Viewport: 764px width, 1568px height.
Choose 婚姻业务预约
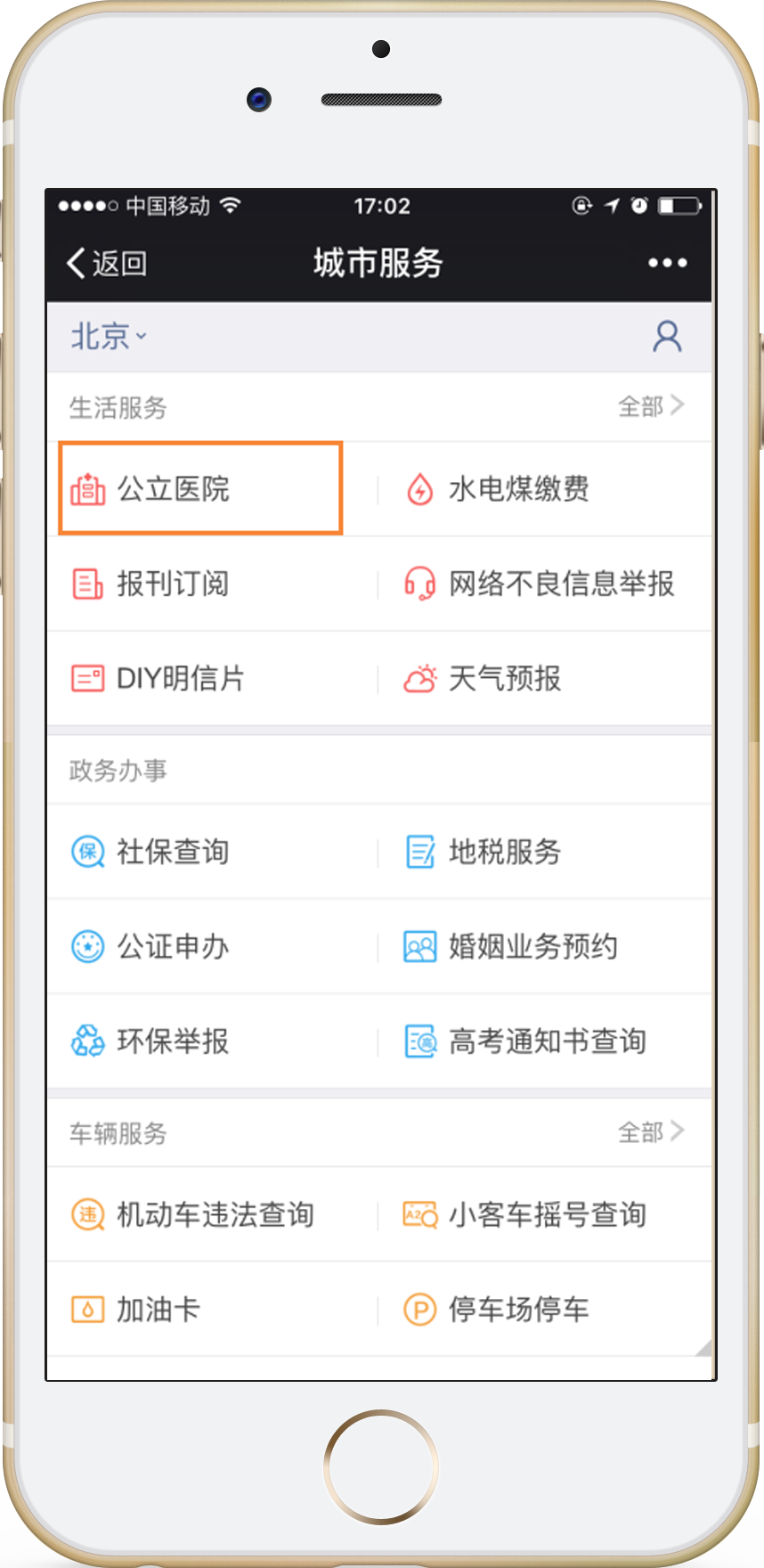(x=532, y=946)
